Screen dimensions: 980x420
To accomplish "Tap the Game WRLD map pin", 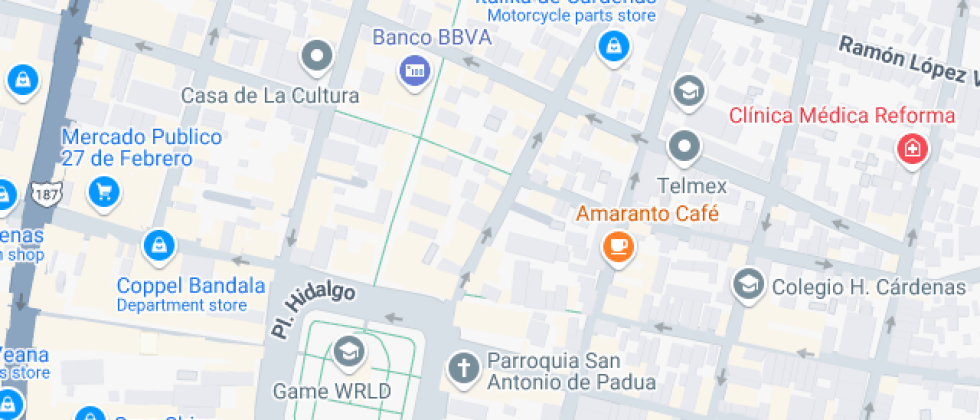I will click(348, 350).
